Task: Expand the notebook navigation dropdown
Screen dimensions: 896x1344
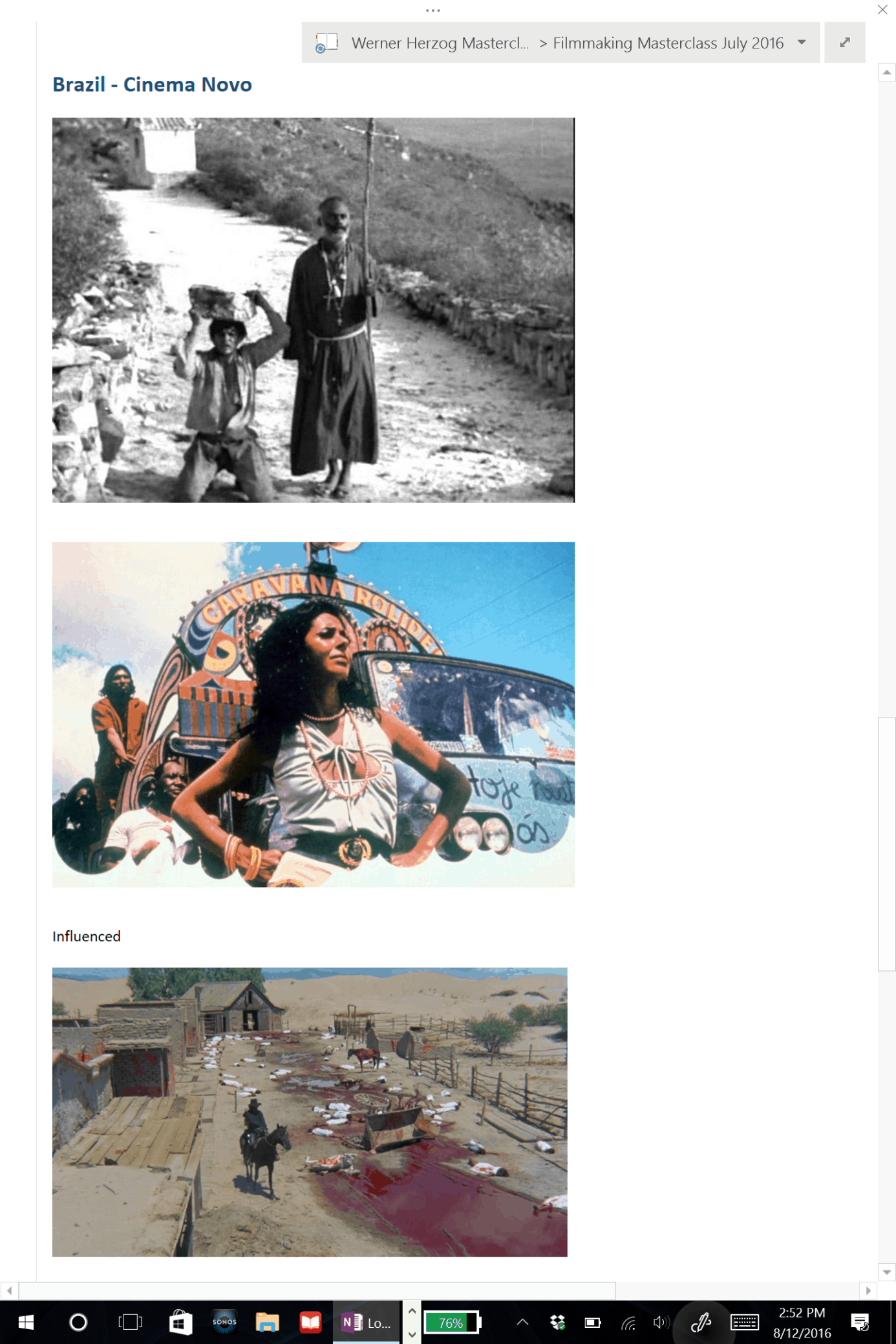Action: [802, 43]
